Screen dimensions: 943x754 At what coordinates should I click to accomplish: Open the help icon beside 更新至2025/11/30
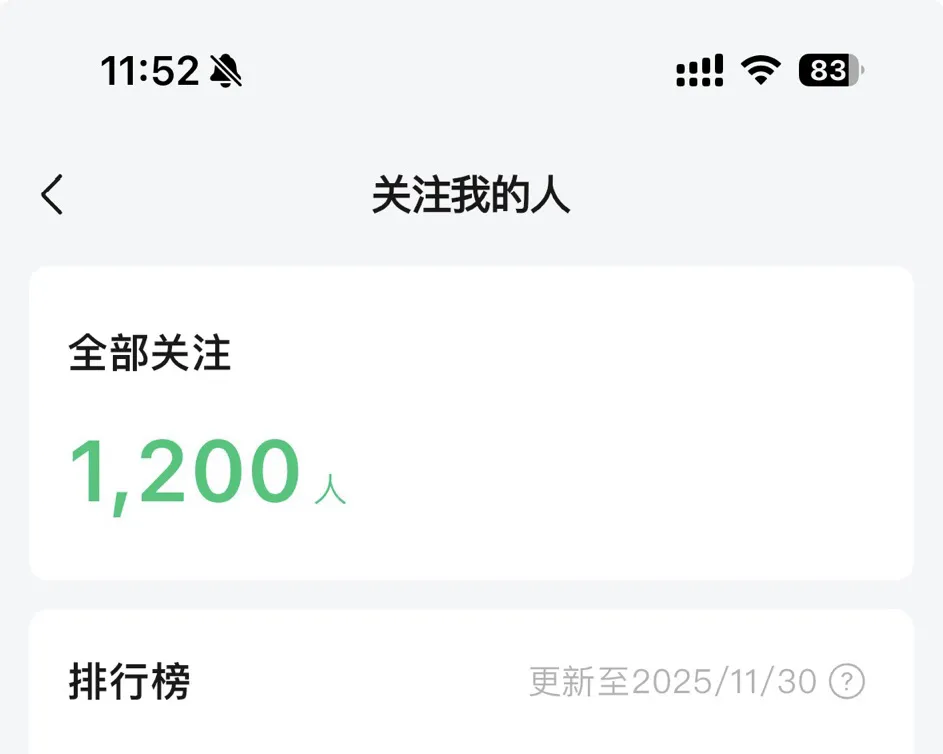[x=847, y=682]
